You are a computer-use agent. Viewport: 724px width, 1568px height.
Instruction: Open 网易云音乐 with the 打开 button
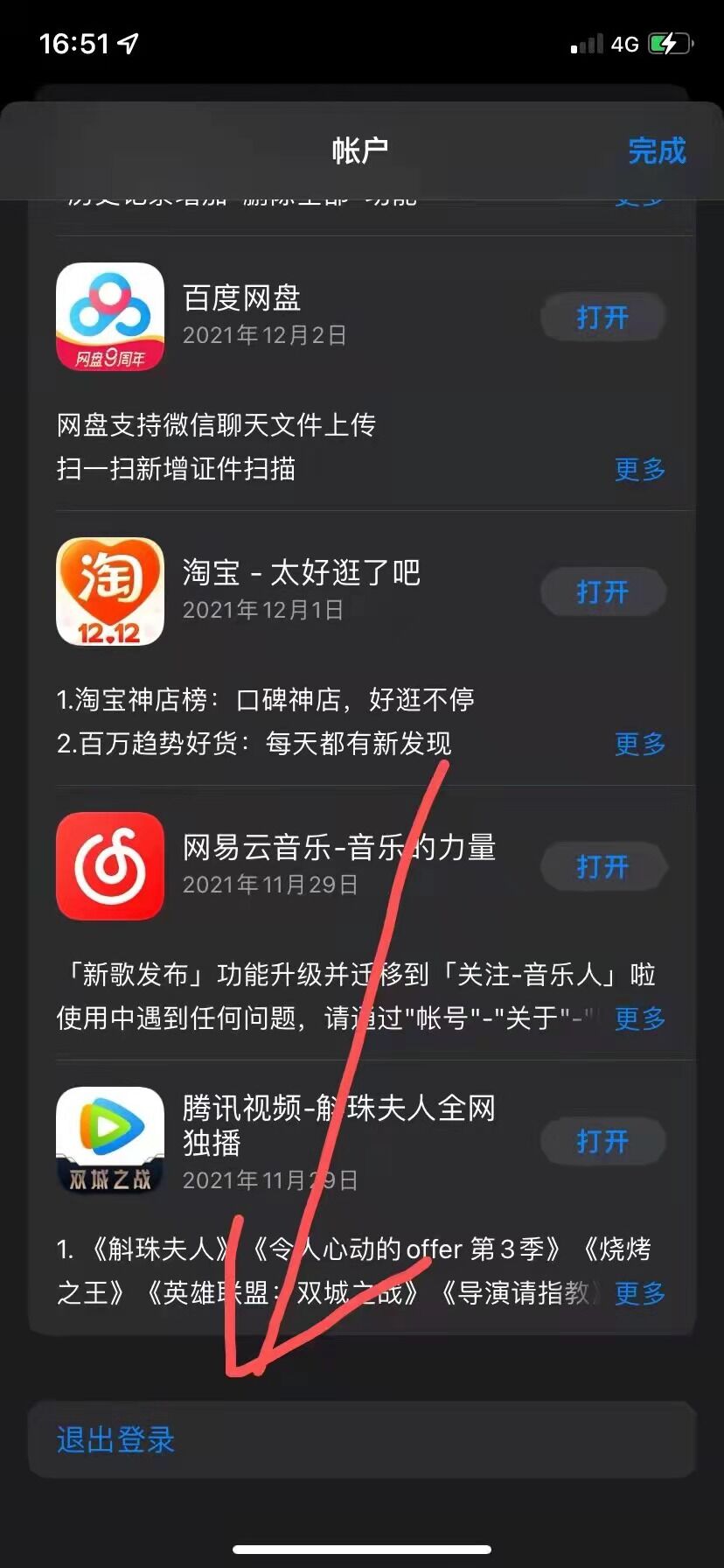click(x=602, y=866)
